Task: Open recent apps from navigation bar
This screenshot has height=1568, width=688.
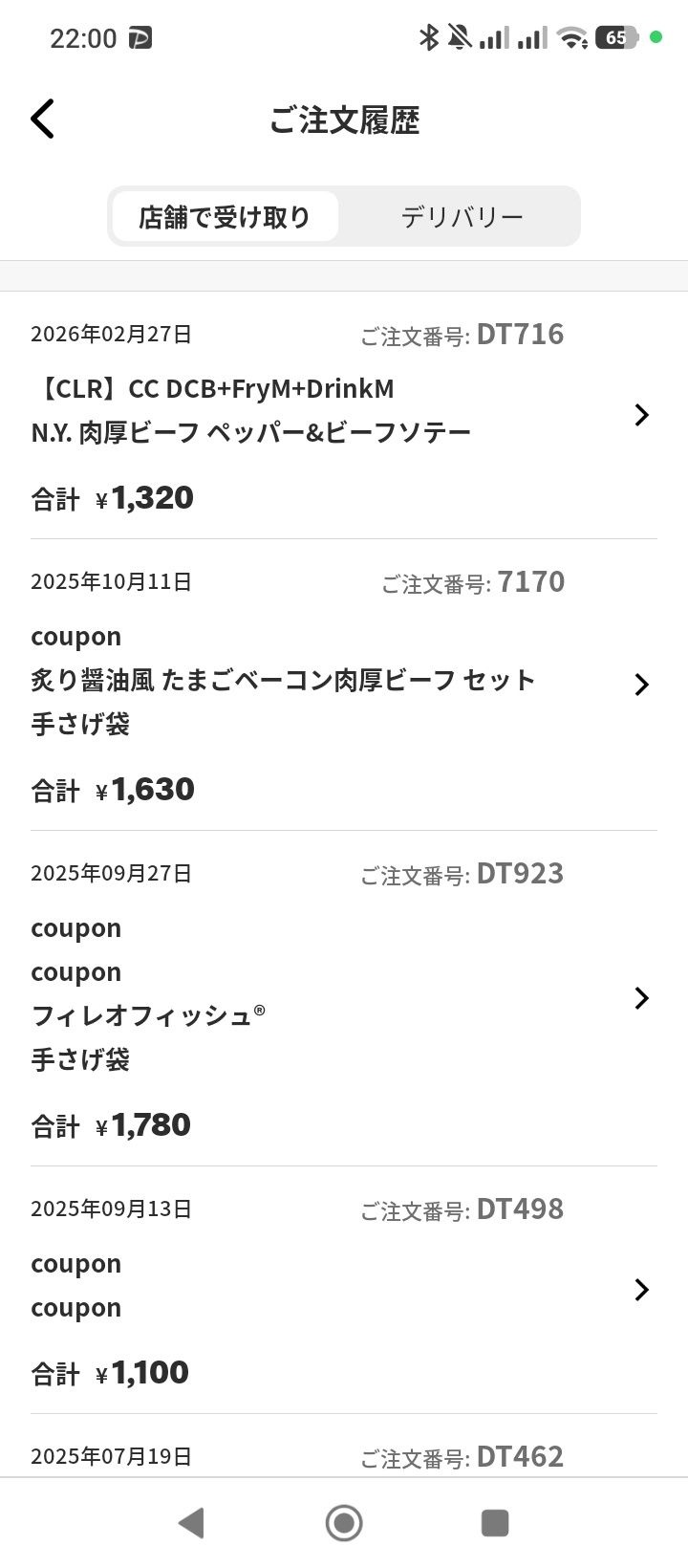Action: [x=494, y=1522]
